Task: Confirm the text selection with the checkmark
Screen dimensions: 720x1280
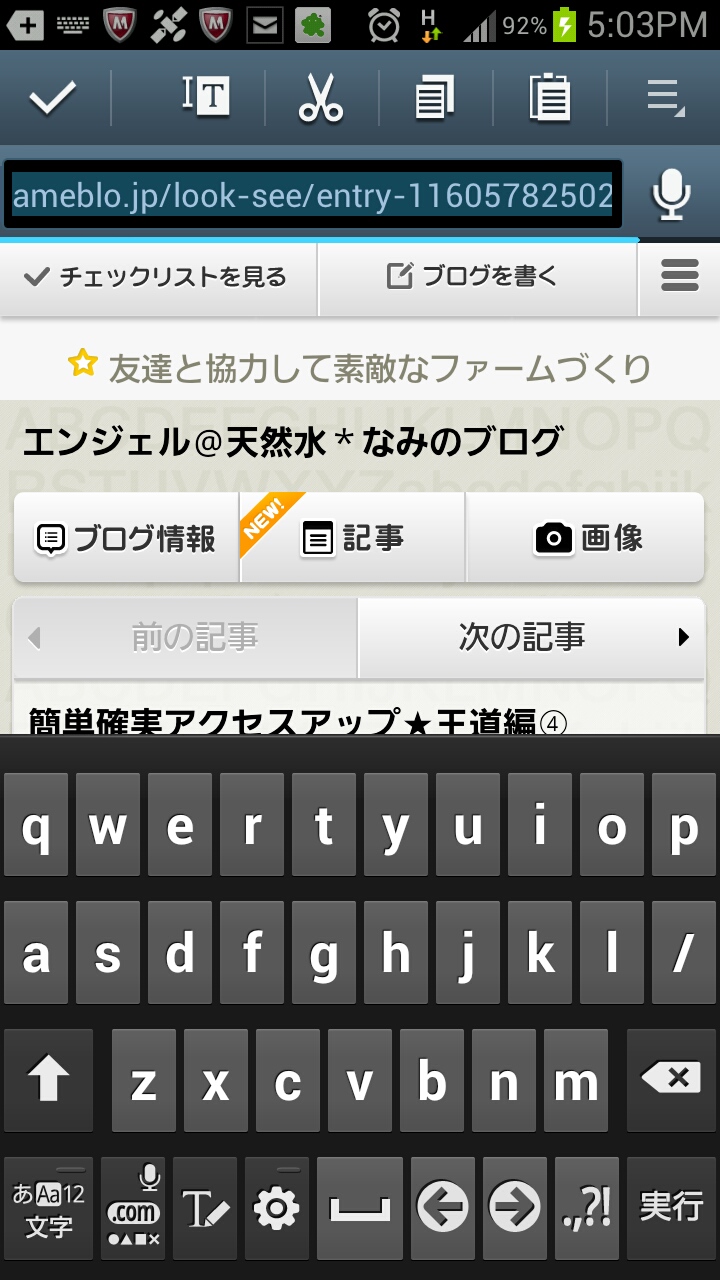Action: coord(53,98)
